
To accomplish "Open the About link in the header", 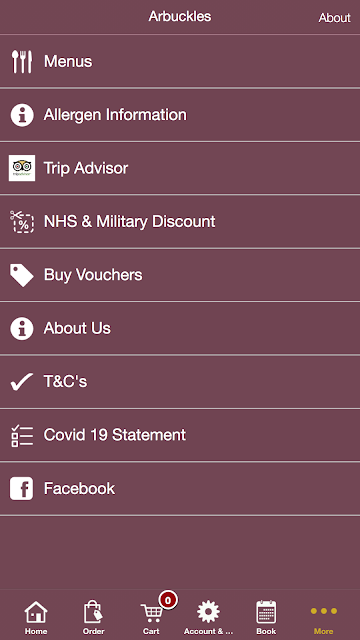I will [334, 18].
